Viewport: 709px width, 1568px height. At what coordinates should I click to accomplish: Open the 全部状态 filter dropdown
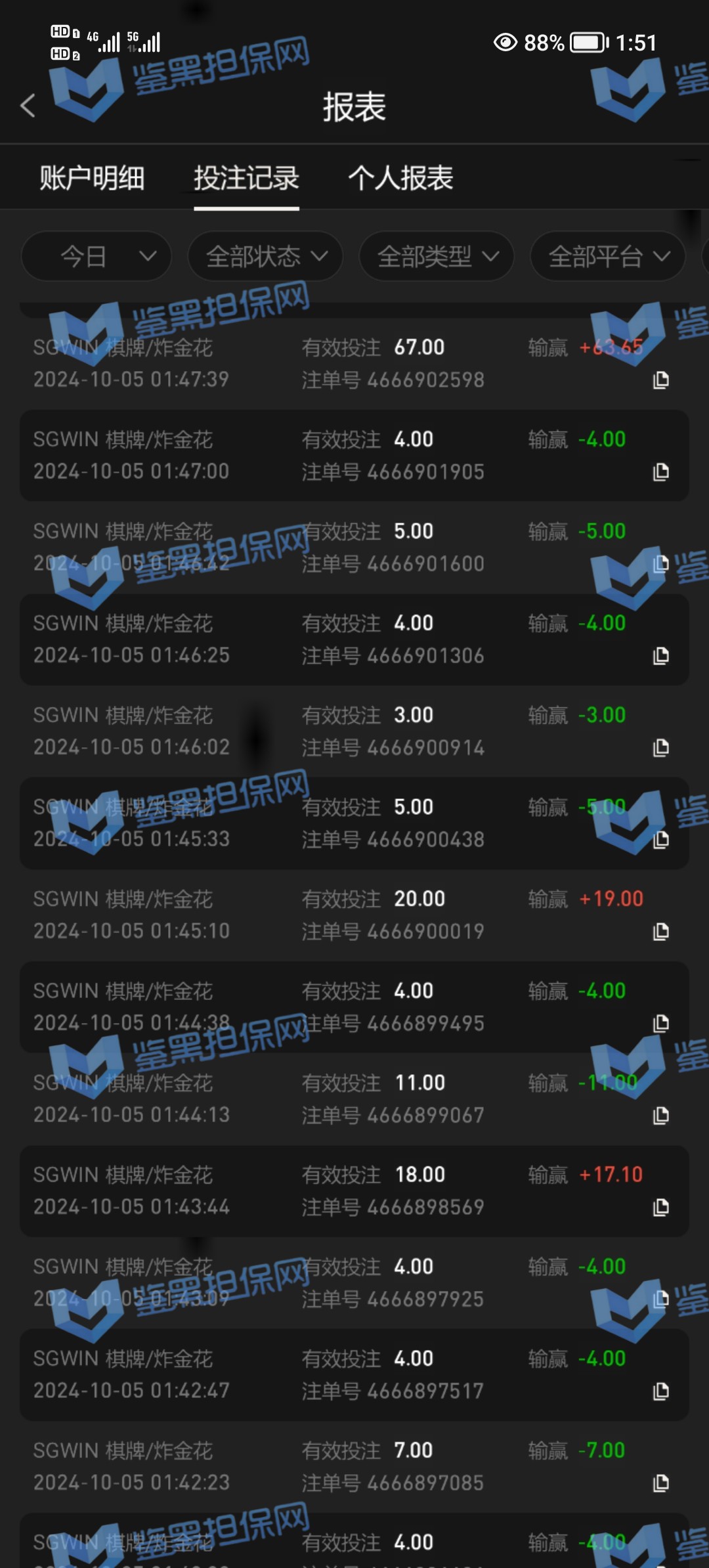265,256
